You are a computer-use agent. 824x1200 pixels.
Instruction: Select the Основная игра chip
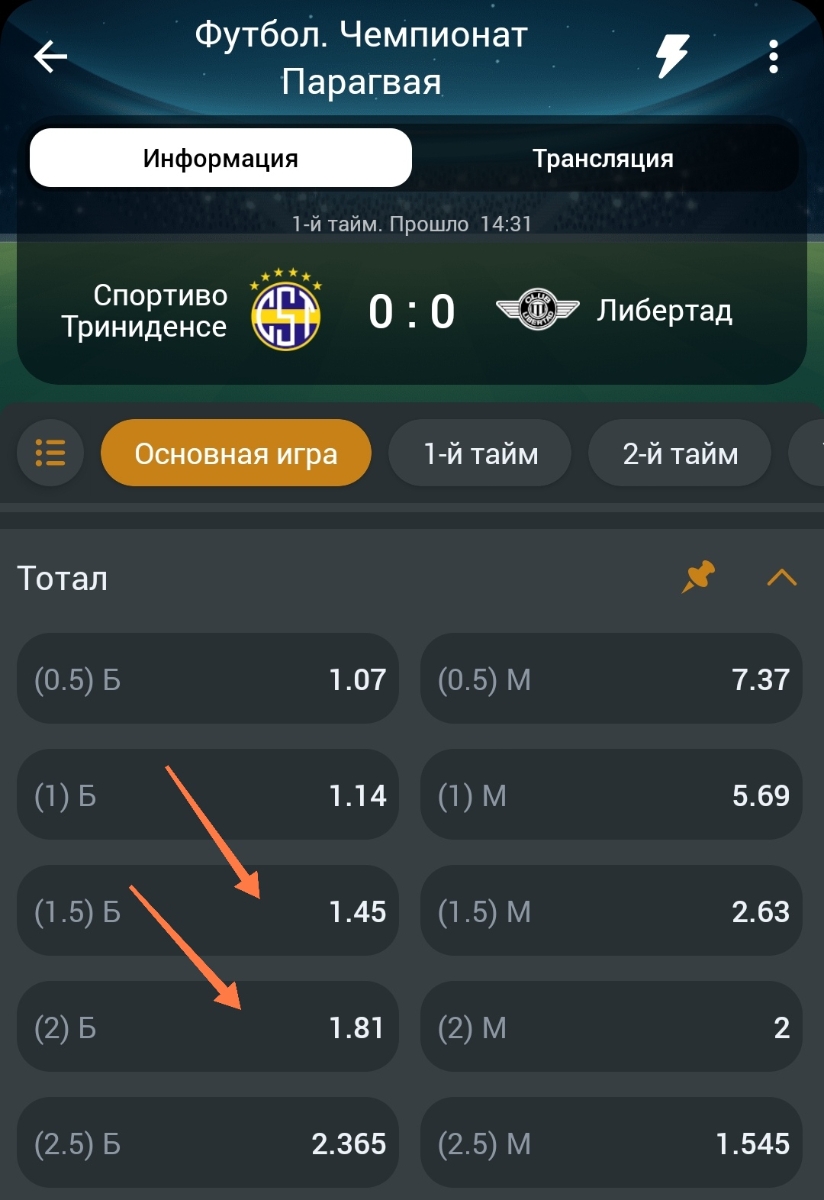tap(236, 453)
